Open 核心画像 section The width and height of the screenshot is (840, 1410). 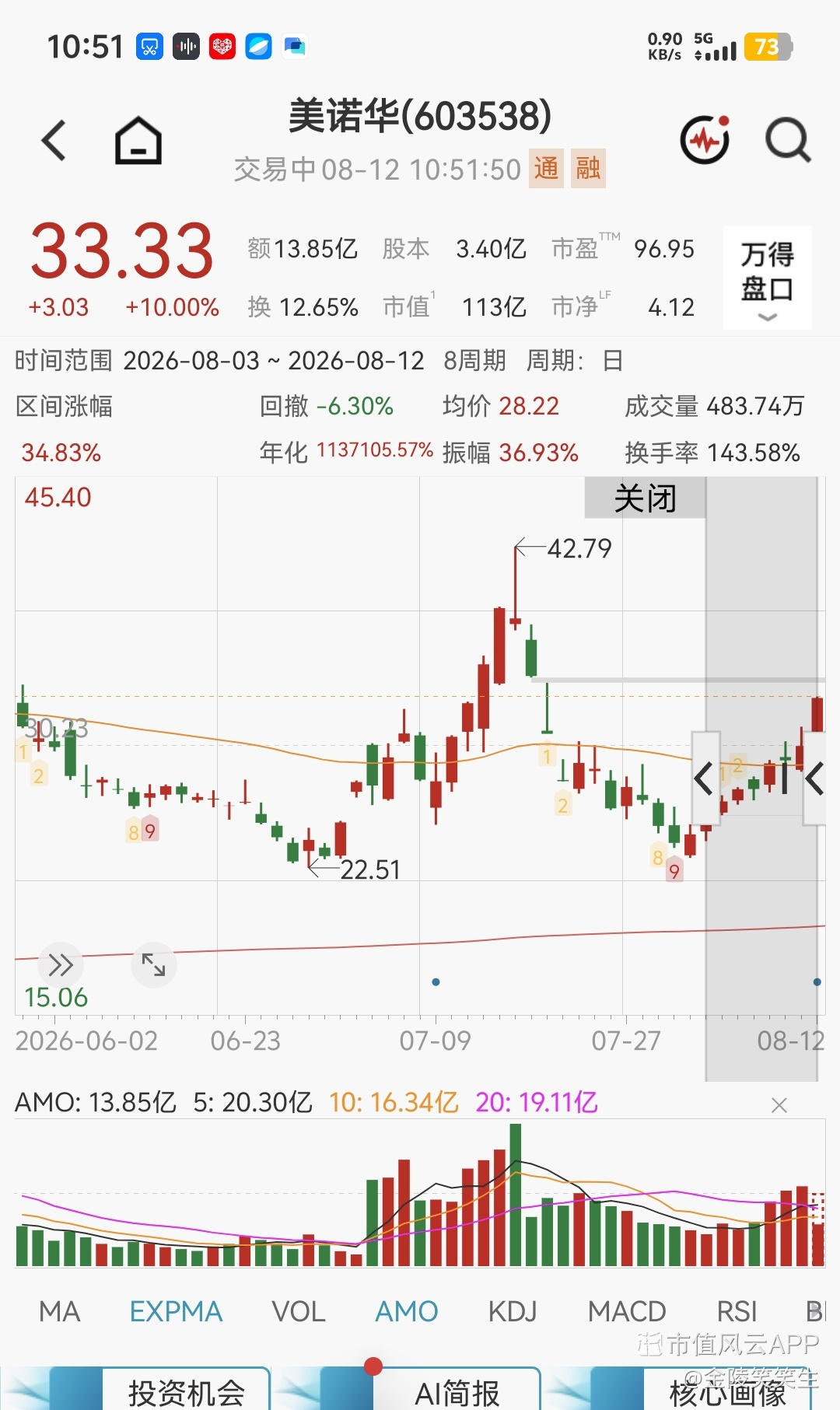coord(728,1391)
